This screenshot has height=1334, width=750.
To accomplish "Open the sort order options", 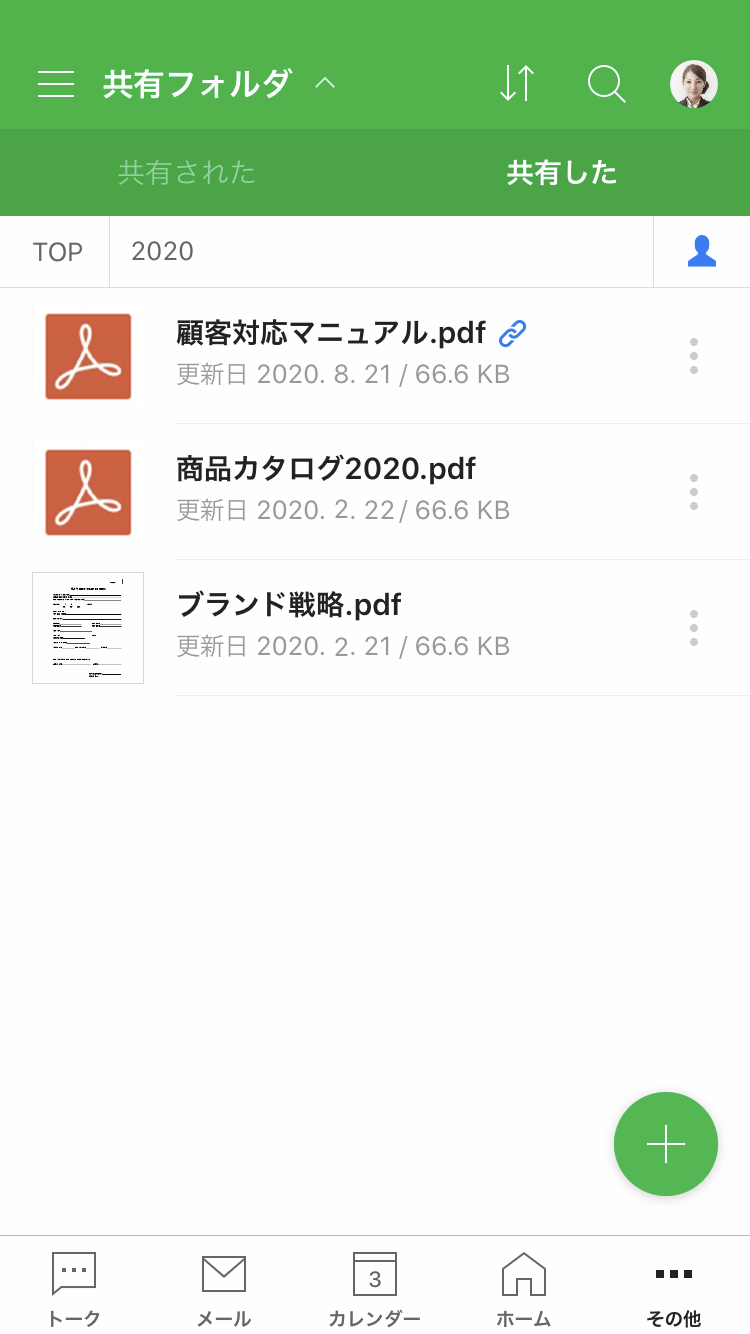I will point(517,84).
